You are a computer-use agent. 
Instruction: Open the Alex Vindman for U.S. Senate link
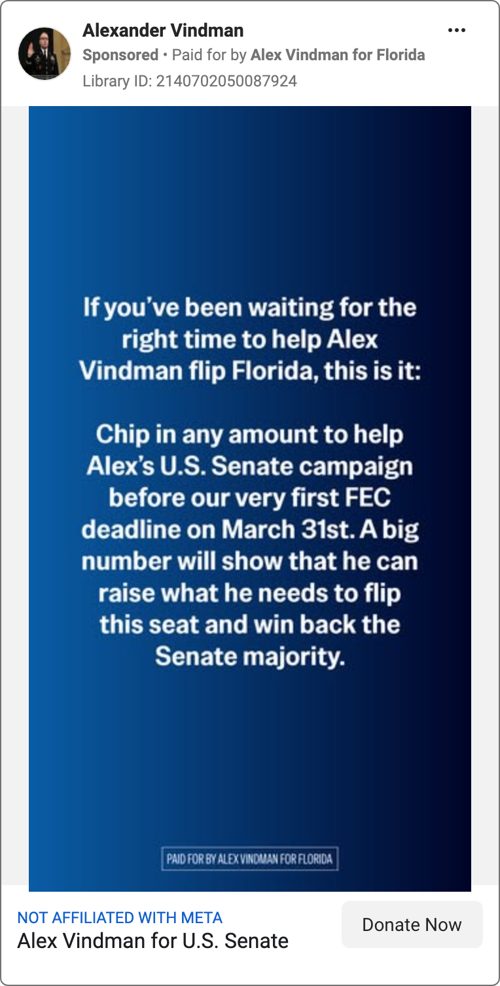tap(153, 941)
